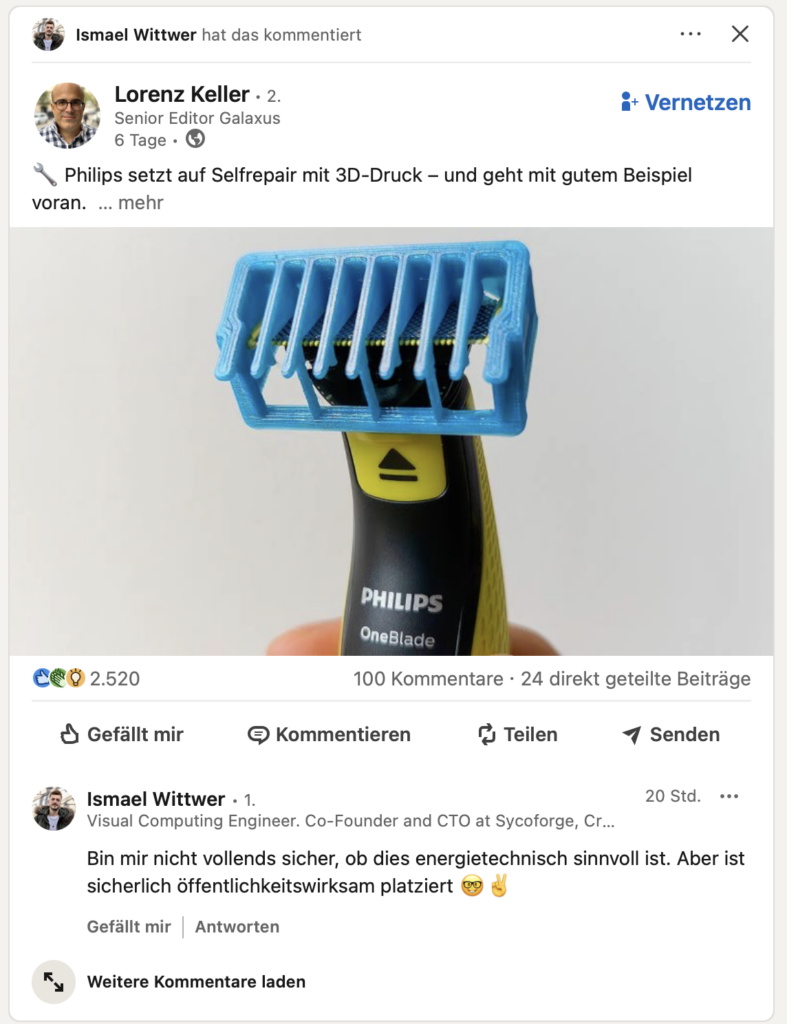The image size is (787, 1024).
Task: Load more comments via Weitere Kommentare laden
Action: pos(196,981)
